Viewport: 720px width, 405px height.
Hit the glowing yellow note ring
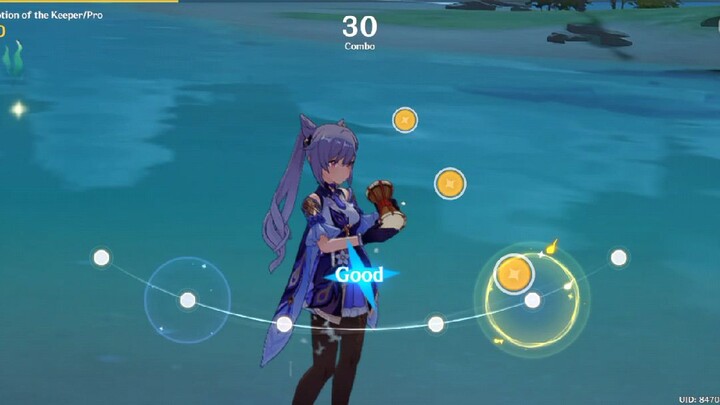532,300
